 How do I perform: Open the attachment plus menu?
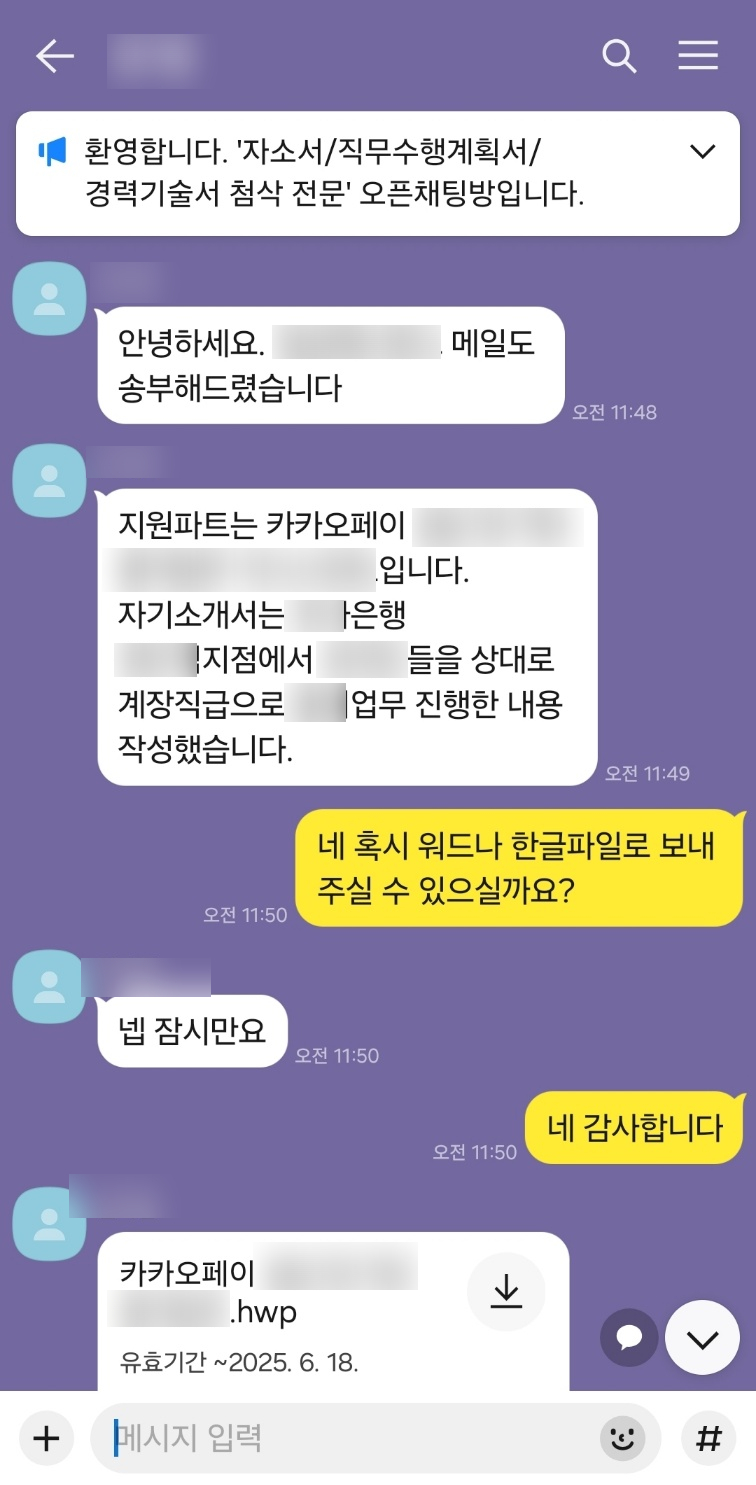46,1439
